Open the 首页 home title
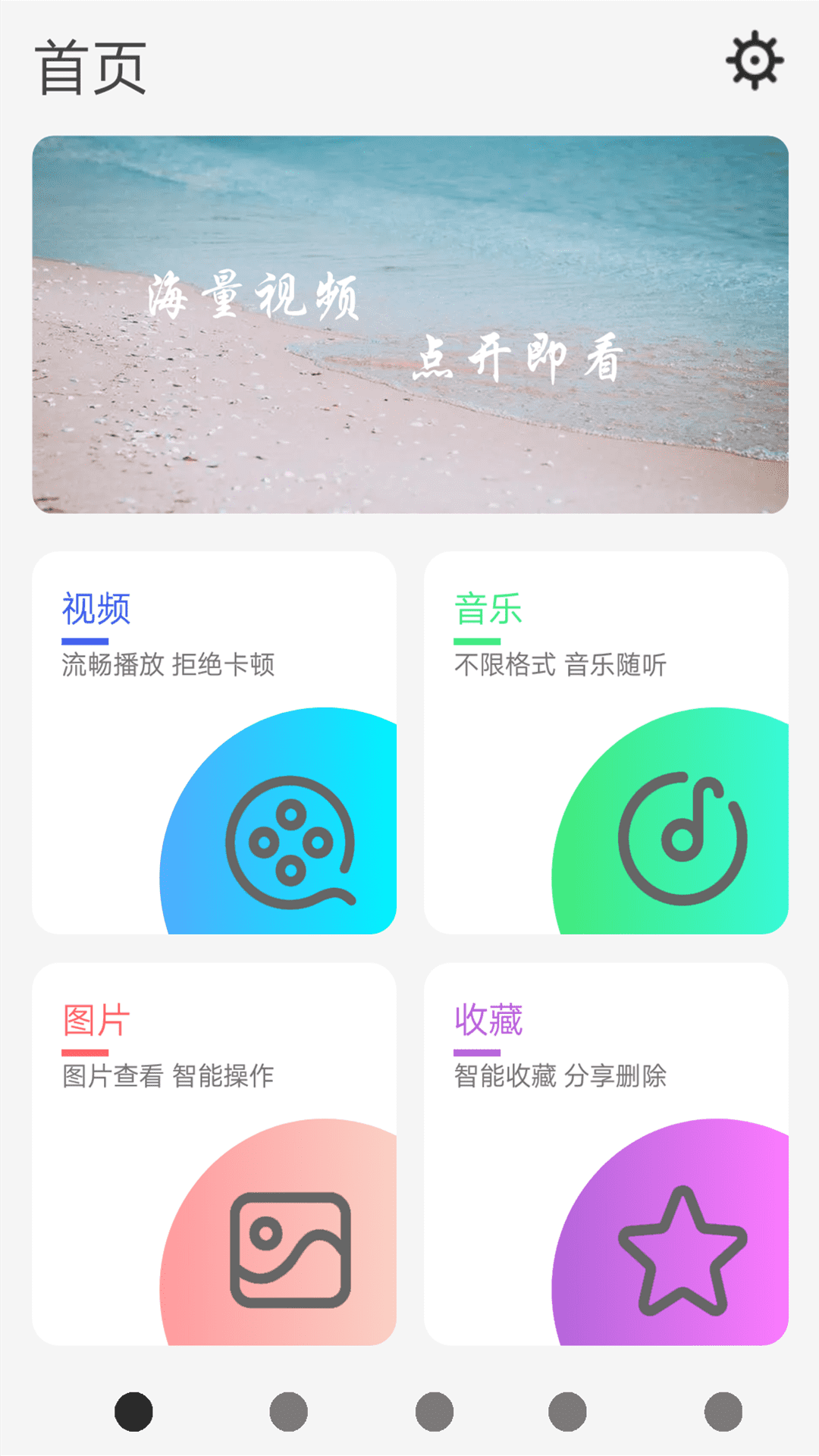The height and width of the screenshot is (1456, 819). point(91,67)
